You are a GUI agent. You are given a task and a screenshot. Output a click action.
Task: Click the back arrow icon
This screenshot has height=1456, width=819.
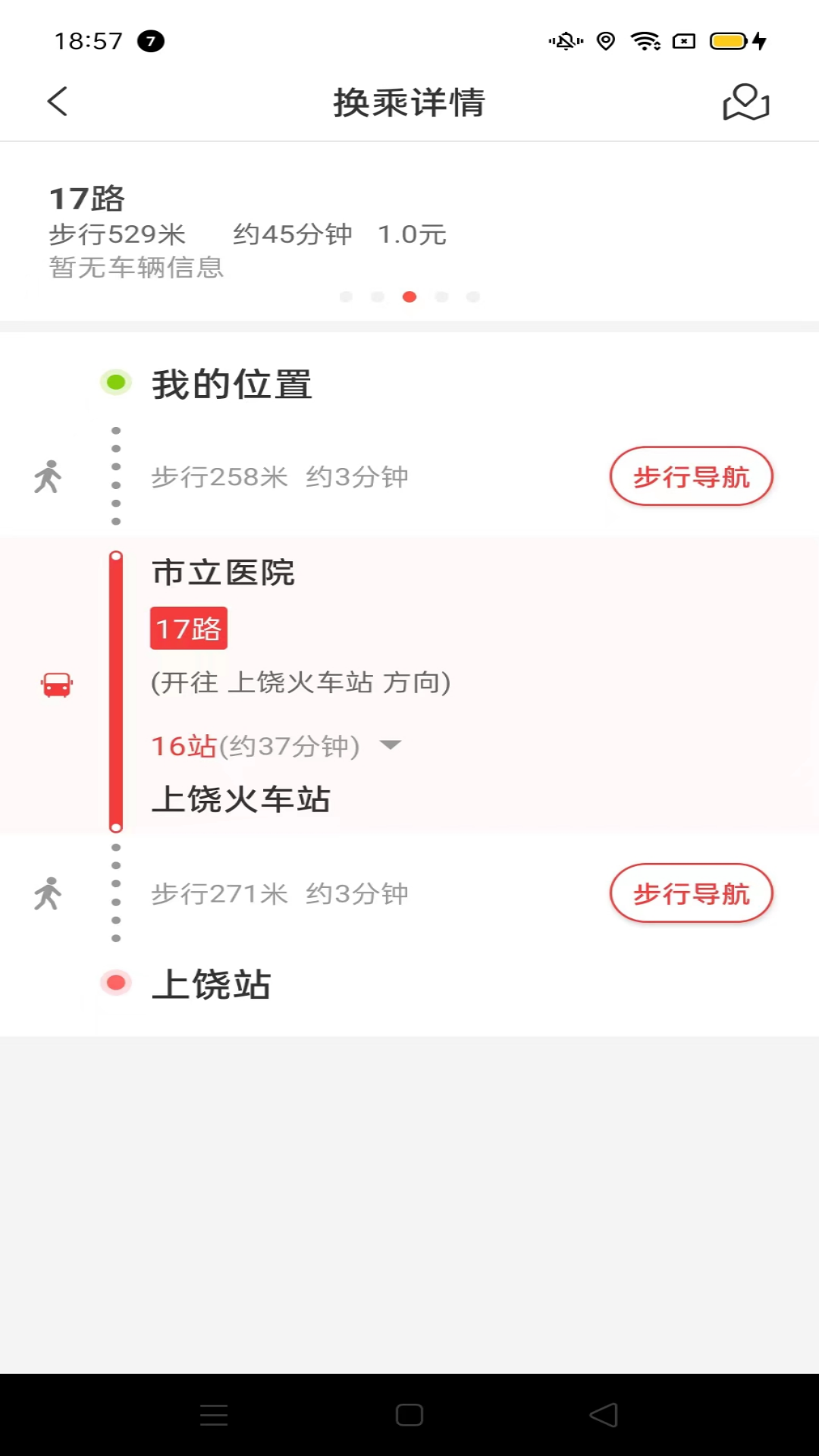pos(58,101)
